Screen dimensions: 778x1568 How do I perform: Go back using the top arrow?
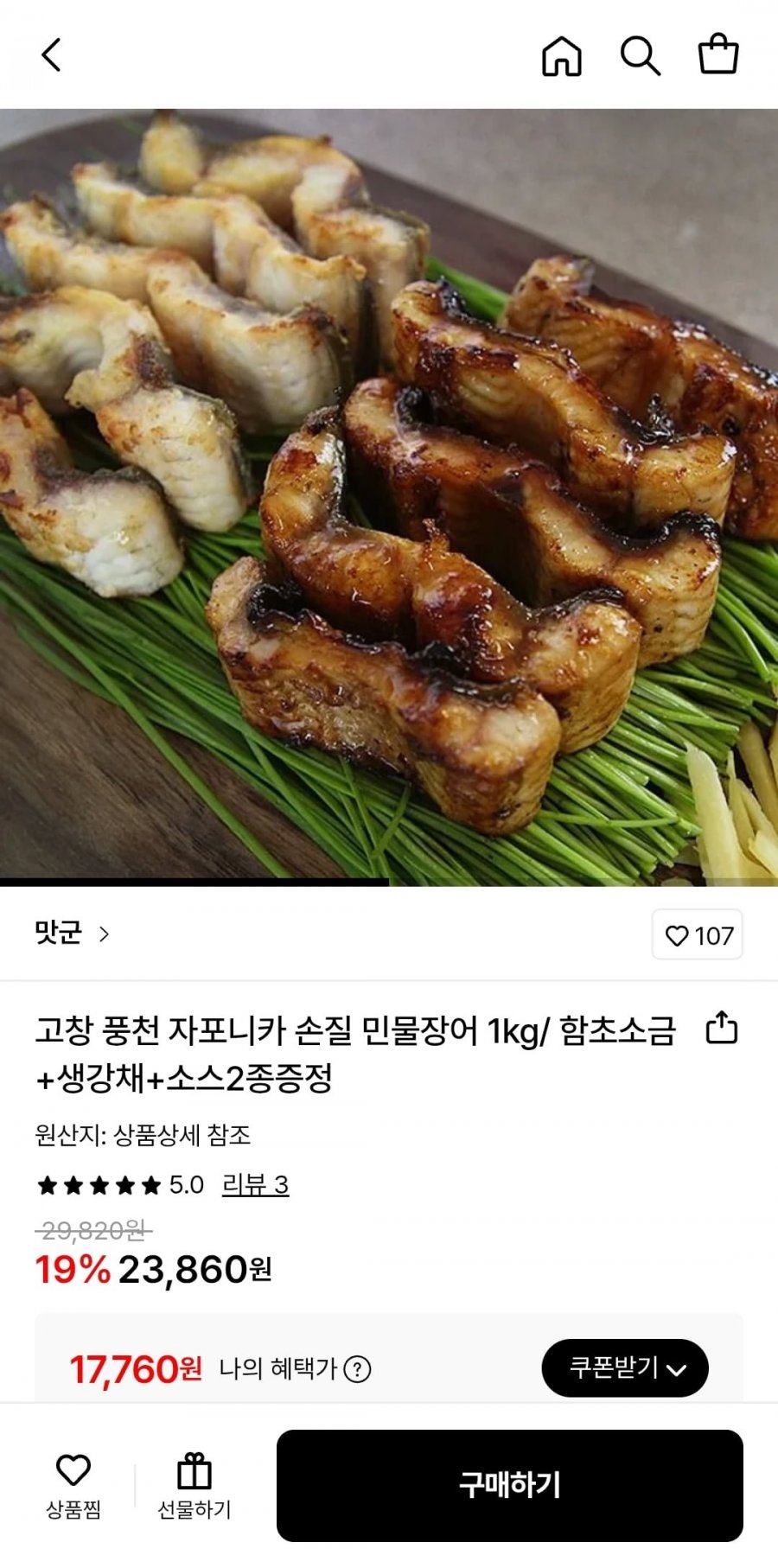(x=52, y=55)
